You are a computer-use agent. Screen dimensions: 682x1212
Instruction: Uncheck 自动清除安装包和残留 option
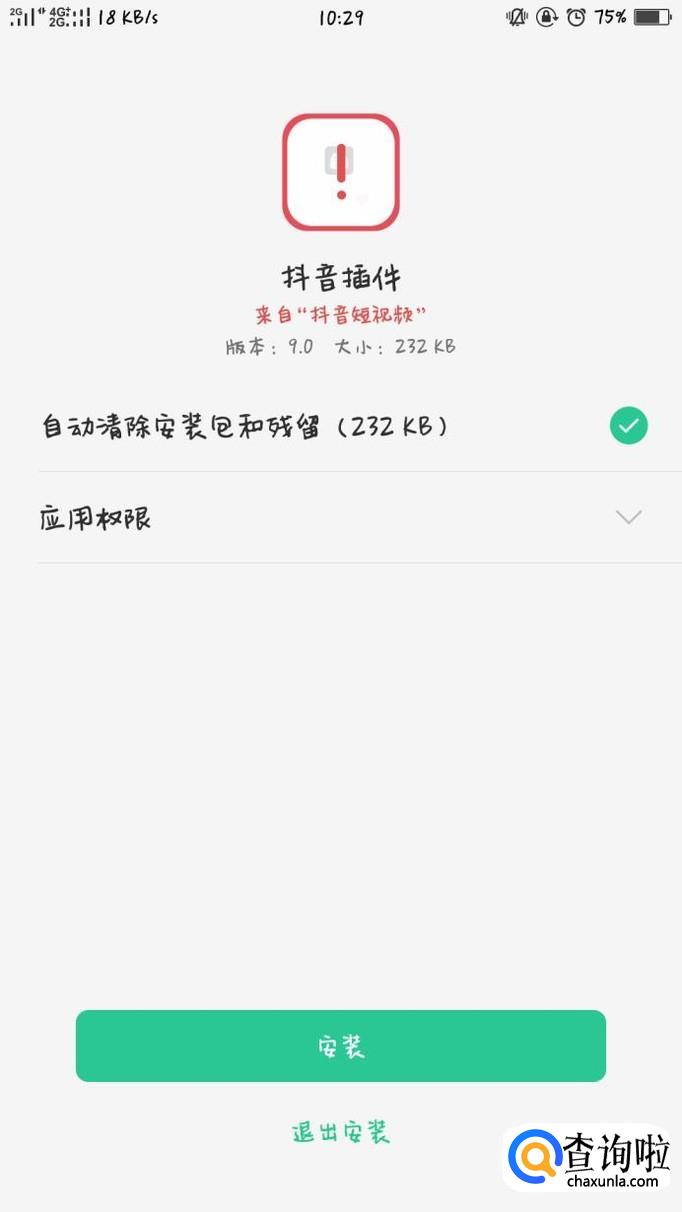click(628, 427)
